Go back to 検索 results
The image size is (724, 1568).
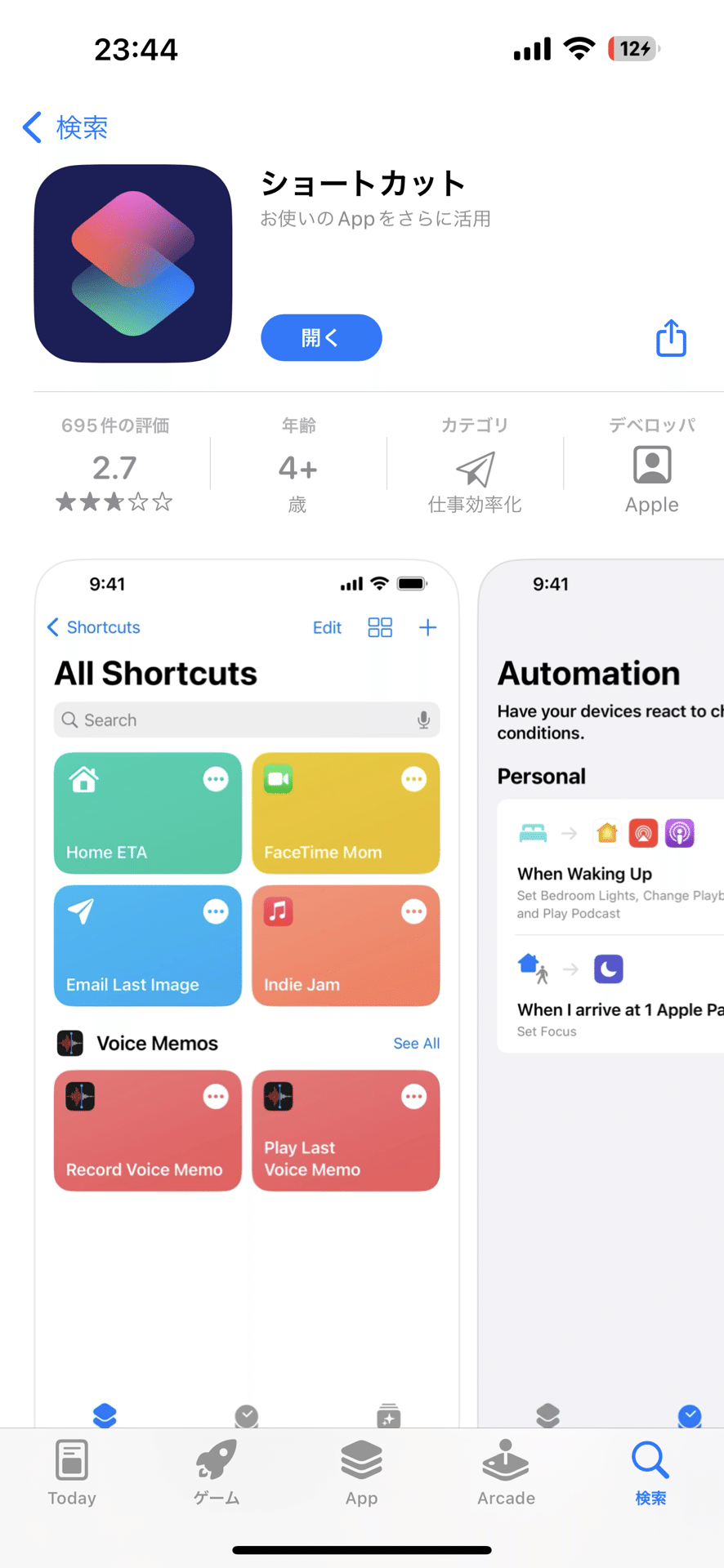[65, 127]
